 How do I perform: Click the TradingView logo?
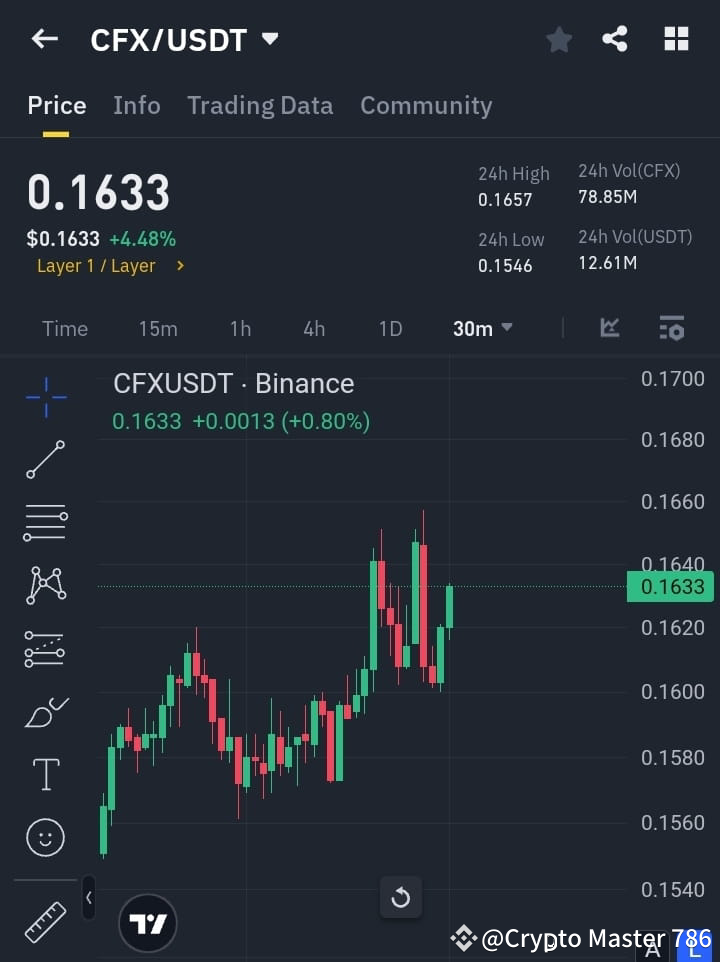pyautogui.click(x=148, y=923)
